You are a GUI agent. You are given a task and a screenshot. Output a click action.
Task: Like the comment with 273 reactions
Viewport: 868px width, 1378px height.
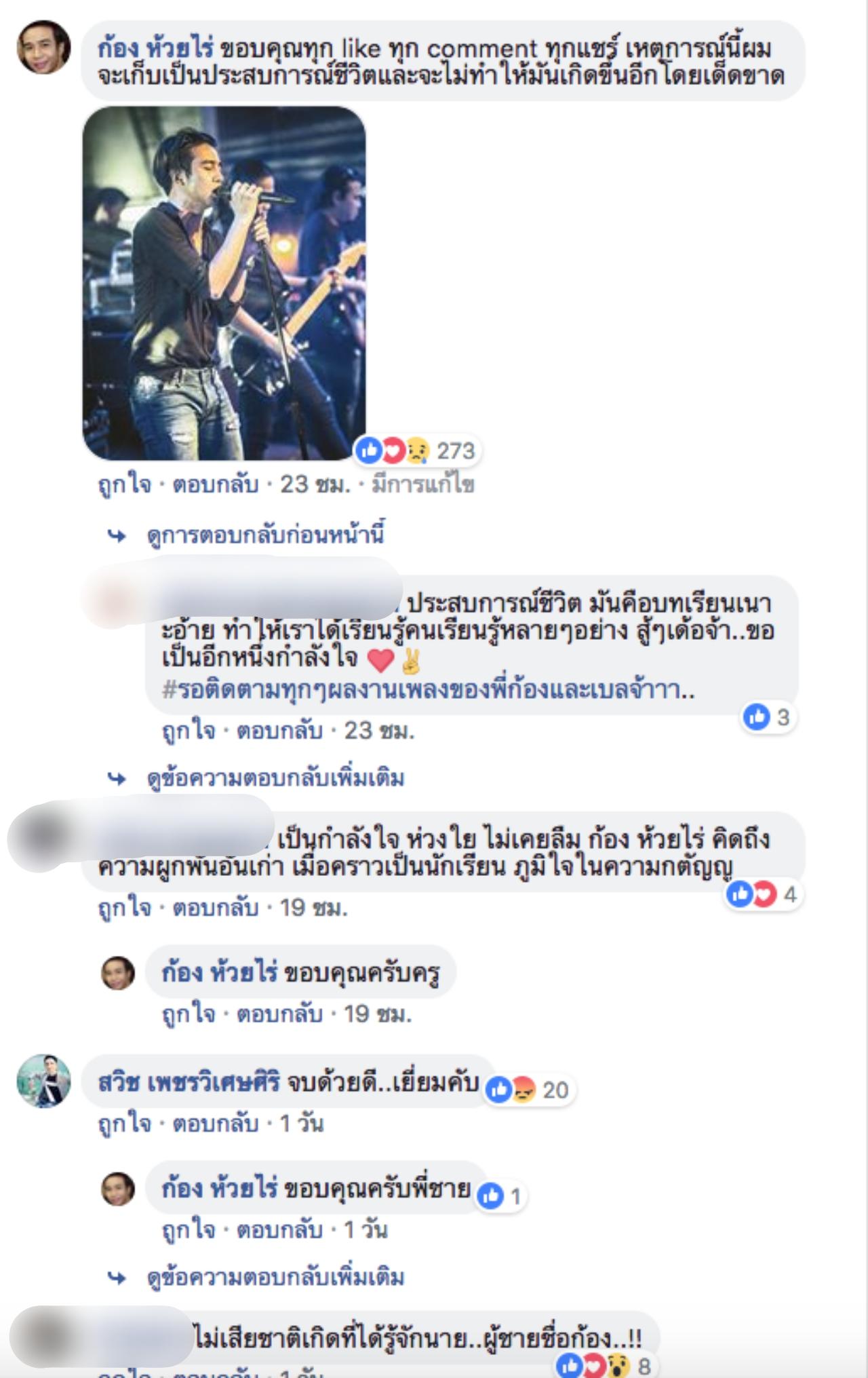pyautogui.click(x=124, y=484)
